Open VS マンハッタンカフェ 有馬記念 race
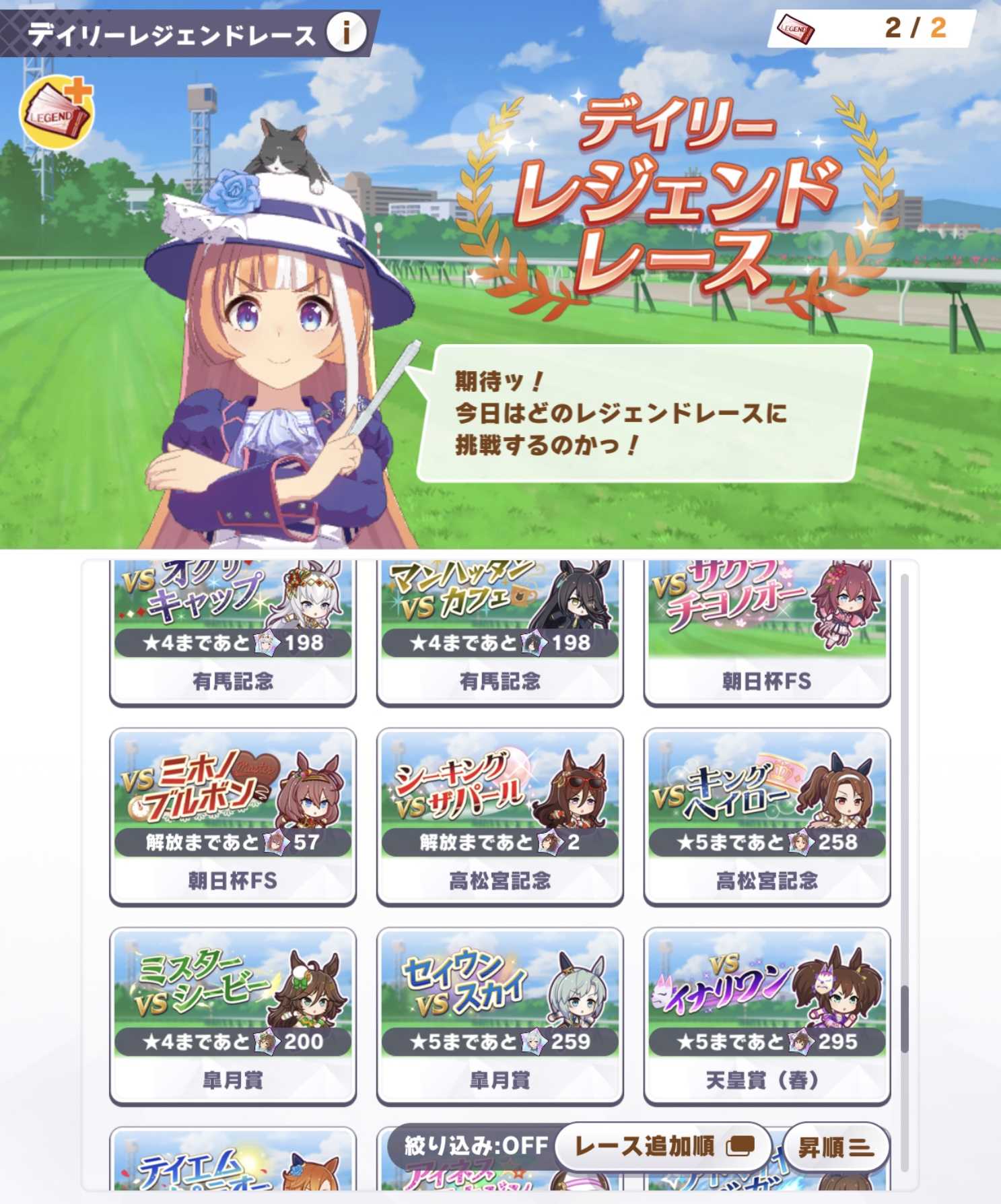 [x=499, y=633]
